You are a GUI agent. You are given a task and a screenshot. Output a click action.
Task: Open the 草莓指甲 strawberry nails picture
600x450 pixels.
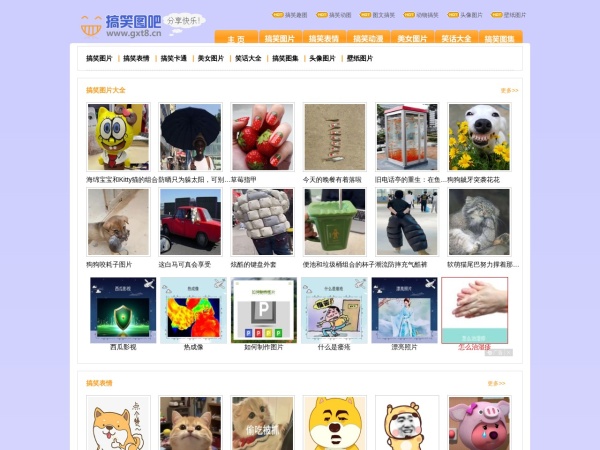coord(262,137)
